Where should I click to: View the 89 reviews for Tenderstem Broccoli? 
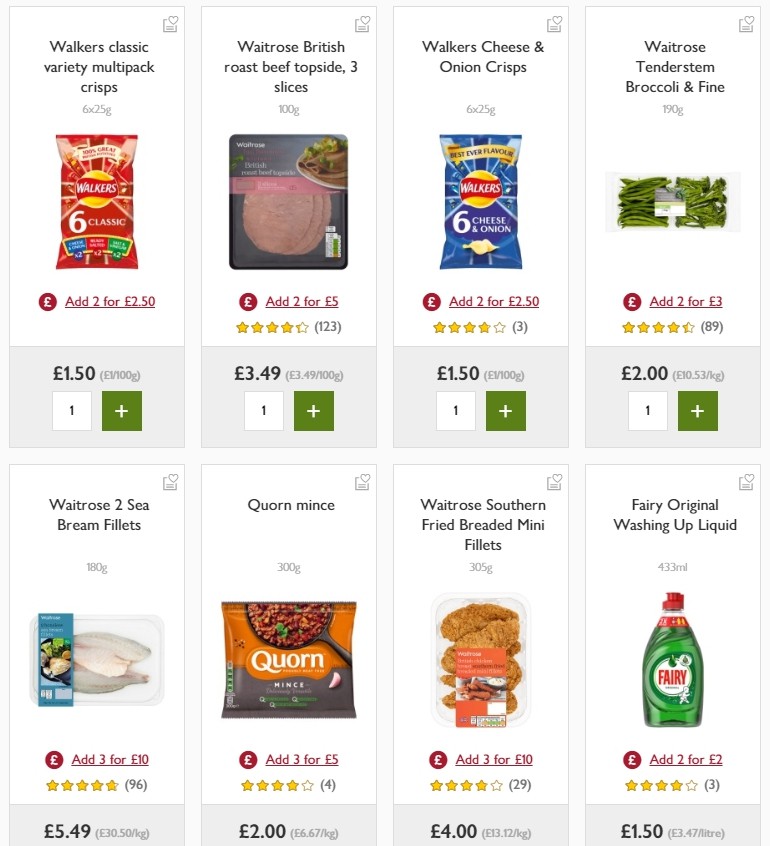[x=713, y=326]
